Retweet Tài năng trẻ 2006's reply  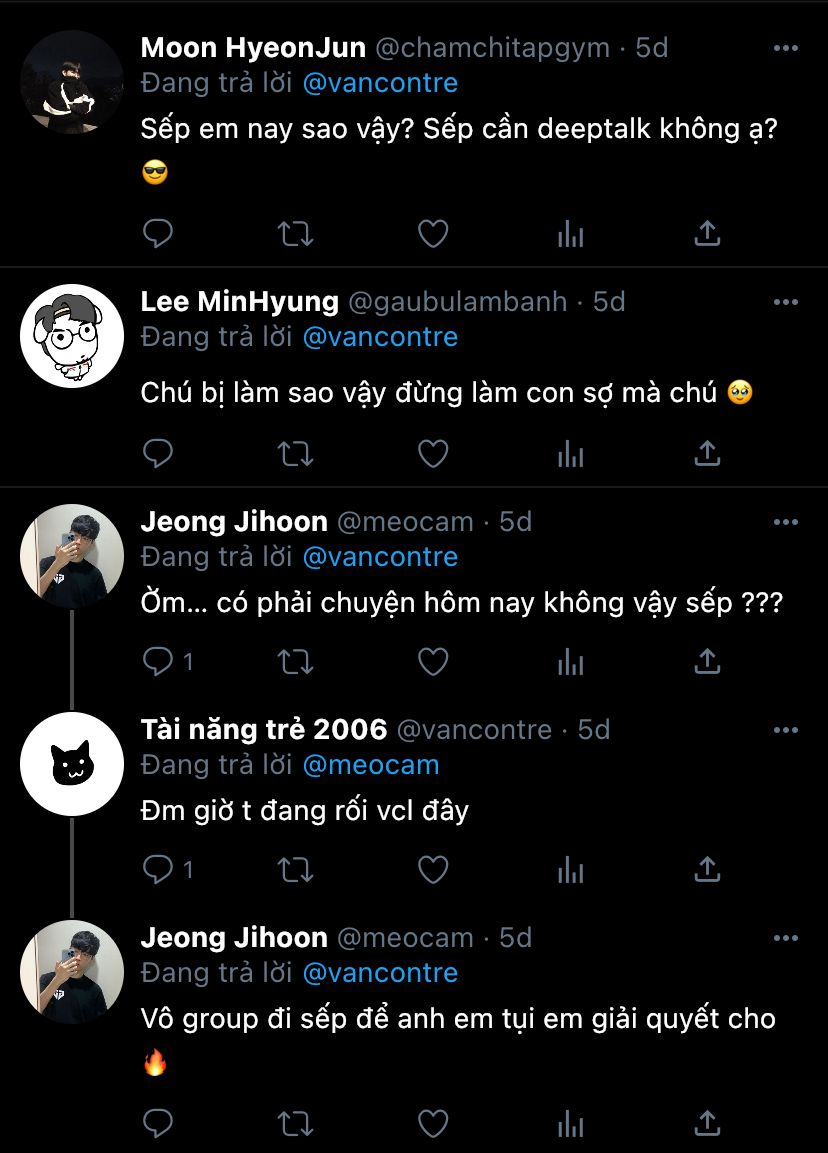(x=294, y=869)
